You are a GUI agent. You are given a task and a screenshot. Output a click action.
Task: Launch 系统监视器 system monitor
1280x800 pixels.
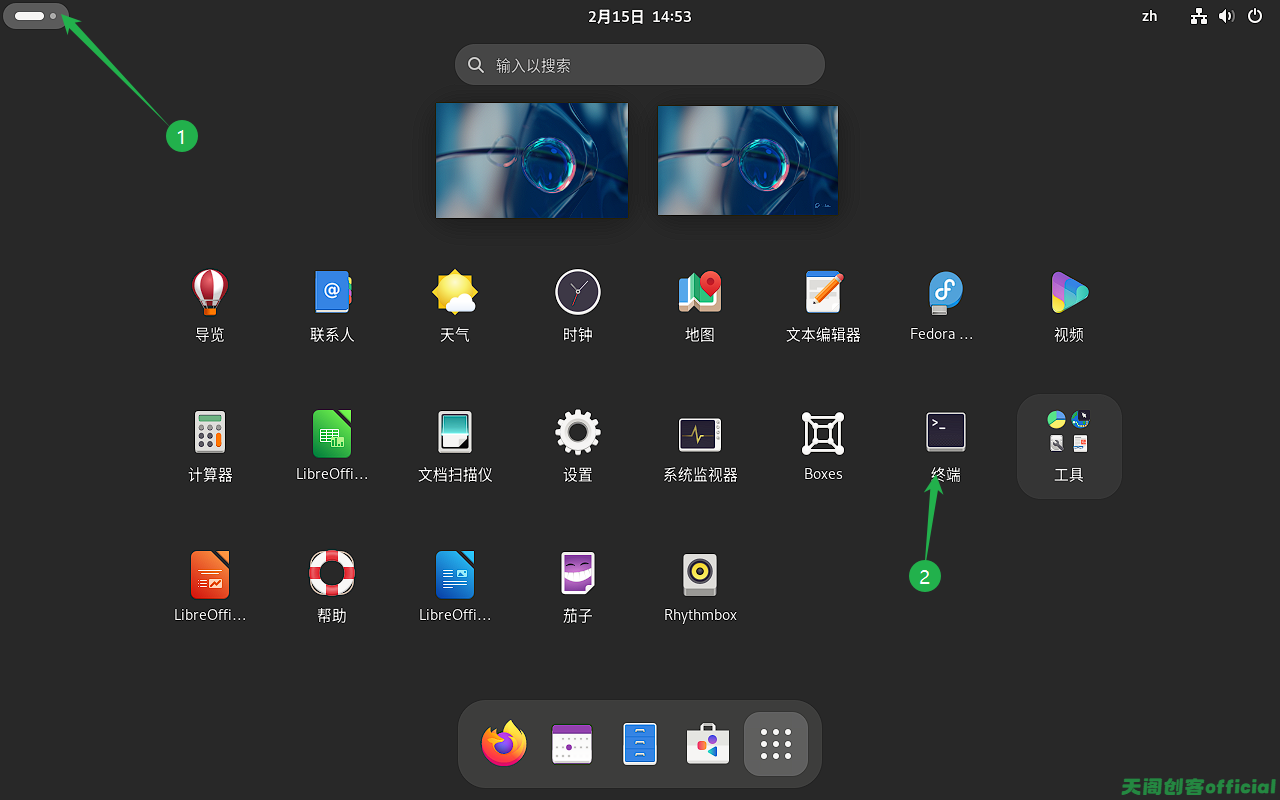tap(700, 433)
